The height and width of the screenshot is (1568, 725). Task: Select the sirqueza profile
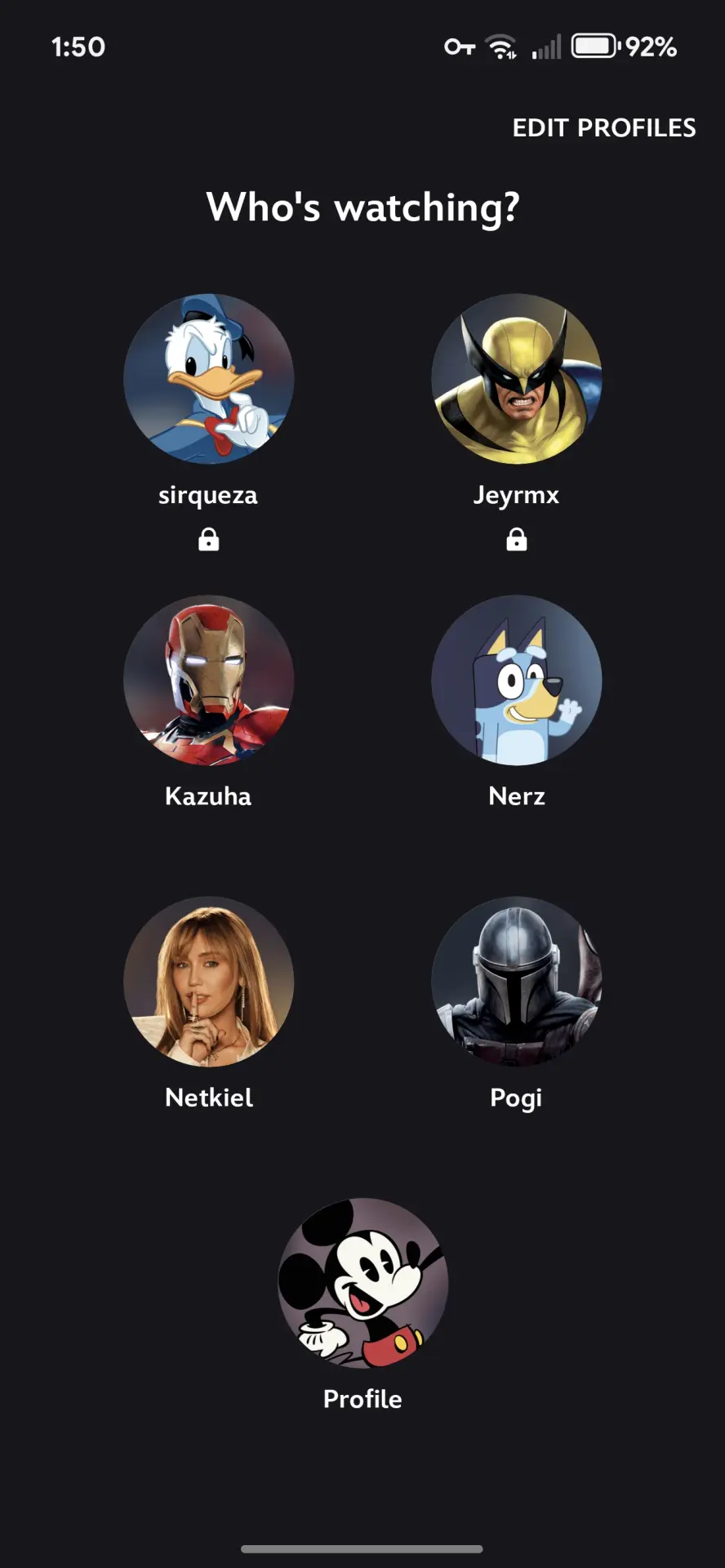tap(209, 379)
